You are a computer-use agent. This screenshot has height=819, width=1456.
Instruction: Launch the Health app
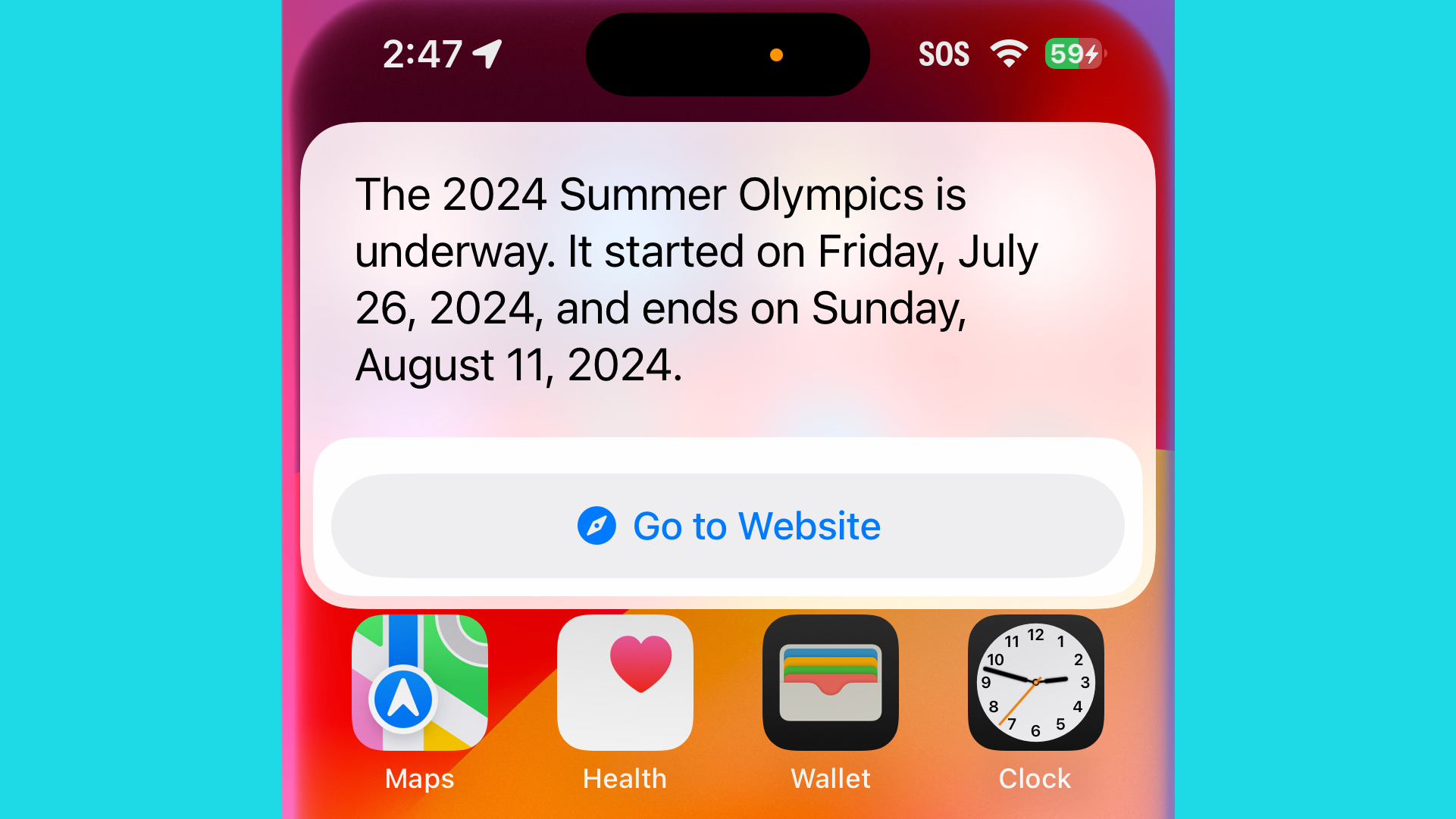625,683
